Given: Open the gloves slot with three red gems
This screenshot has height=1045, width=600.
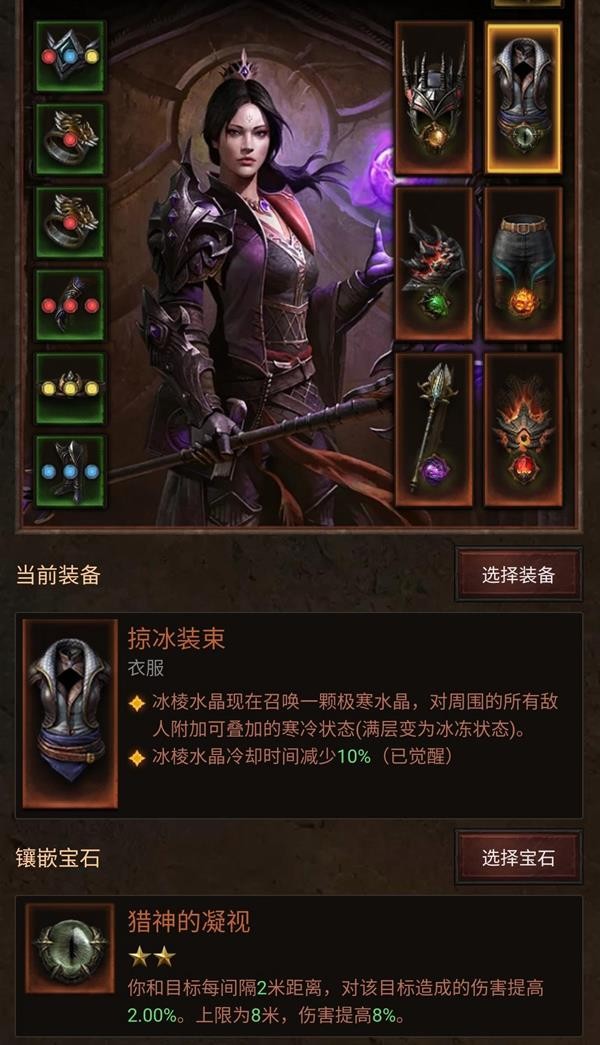Looking at the screenshot, I should pyautogui.click(x=70, y=304).
